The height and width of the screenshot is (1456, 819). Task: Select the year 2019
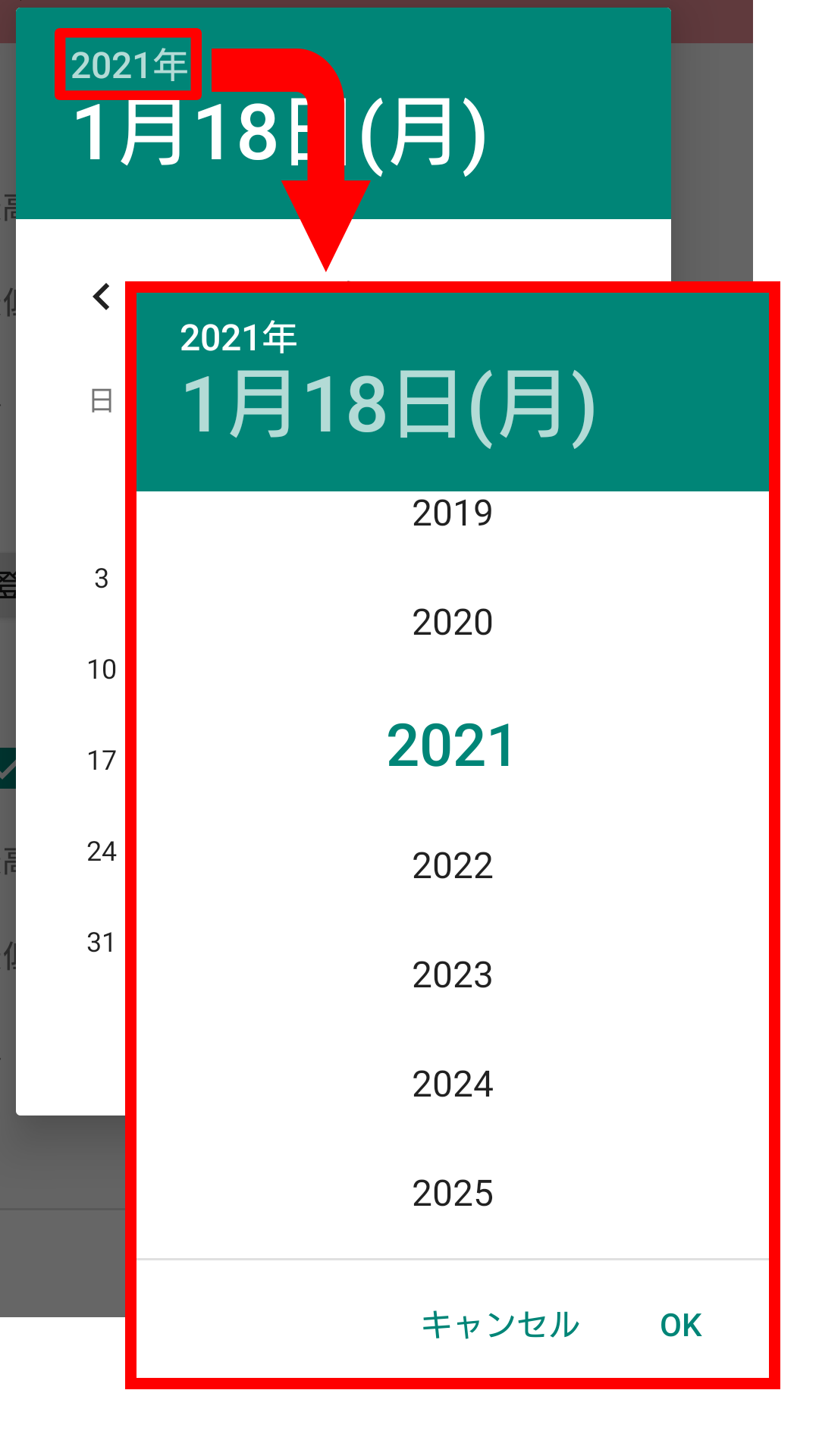[x=453, y=513]
